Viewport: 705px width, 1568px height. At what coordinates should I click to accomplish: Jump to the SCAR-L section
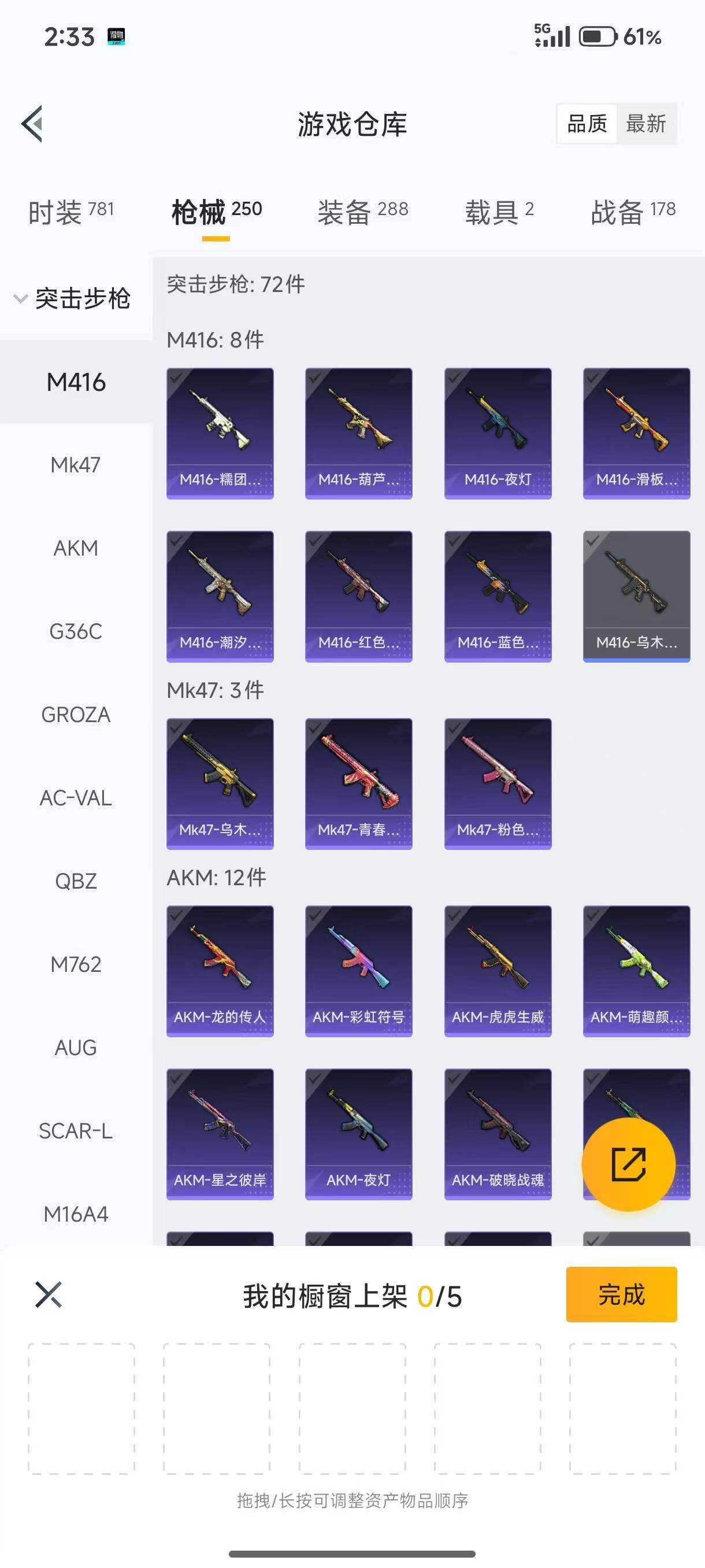76,1131
